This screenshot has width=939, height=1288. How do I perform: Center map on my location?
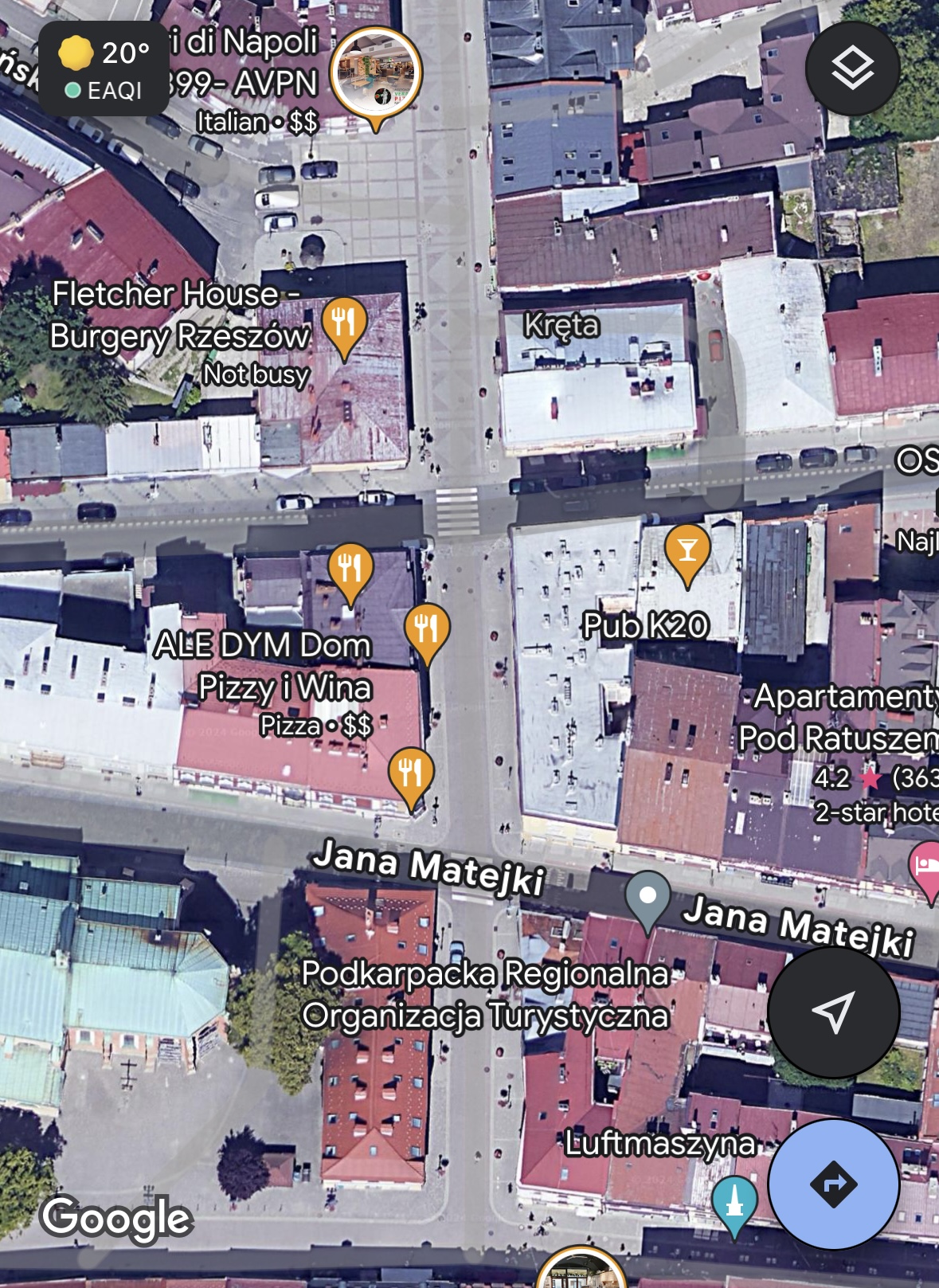833,1012
